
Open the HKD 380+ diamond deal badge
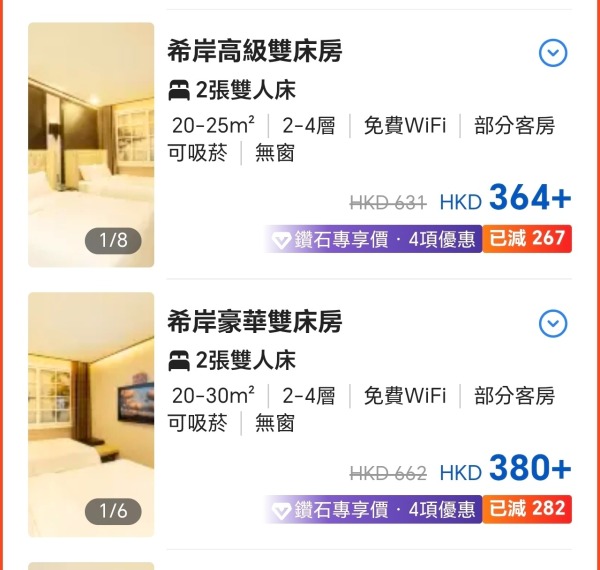click(376, 509)
